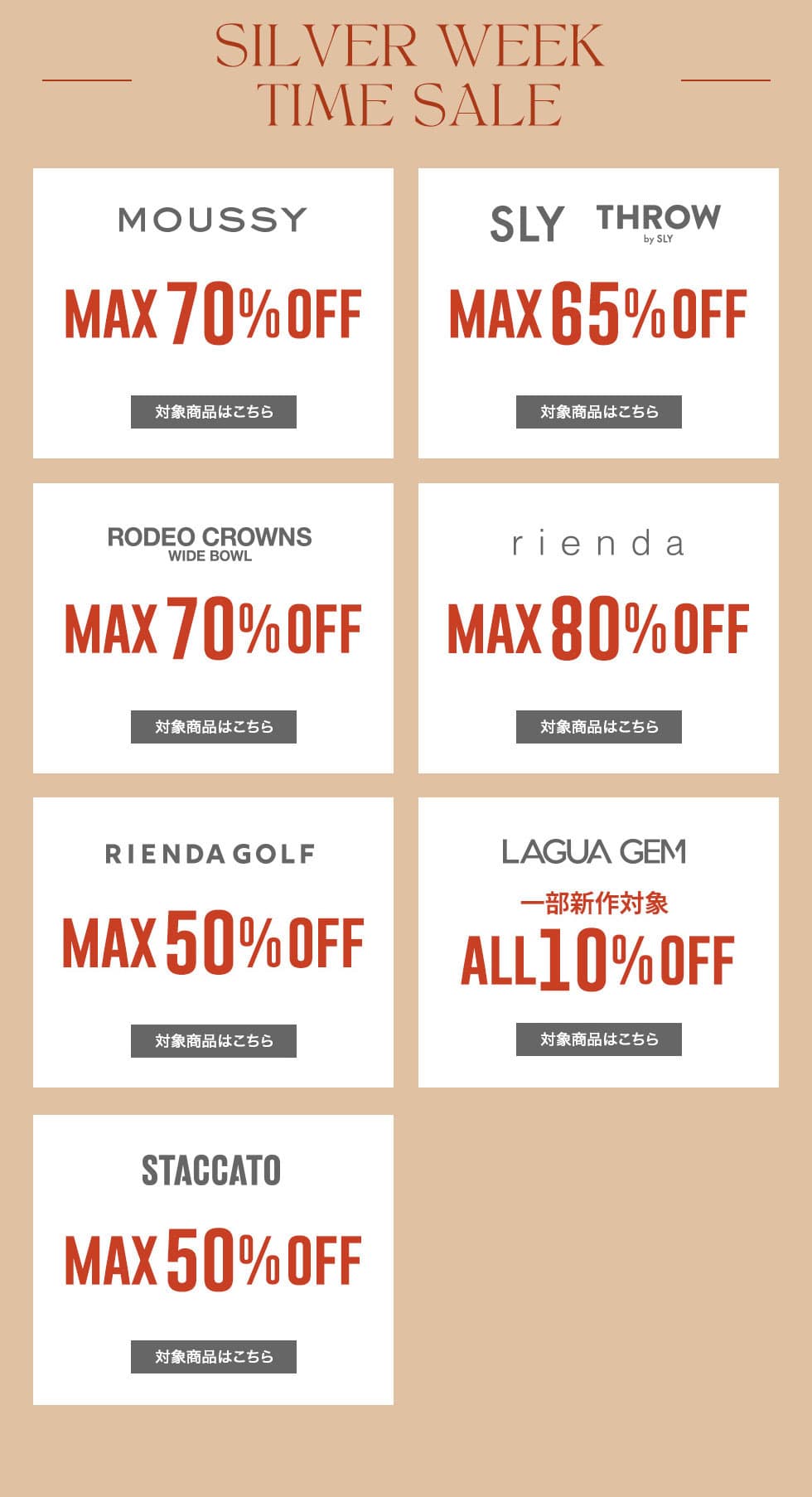View LAGUA GEM 10% off items
Image resolution: width=812 pixels, height=1497 pixels.
pos(598,1039)
